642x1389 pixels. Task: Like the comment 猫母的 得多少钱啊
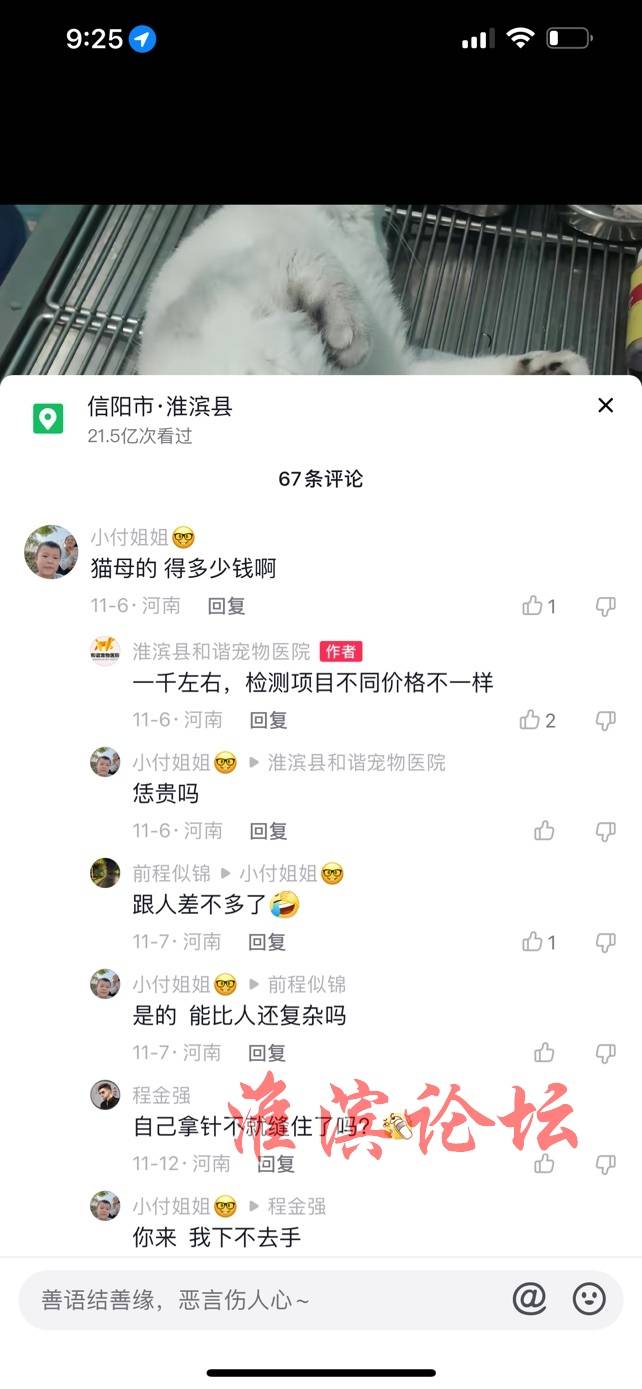pyautogui.click(x=533, y=605)
